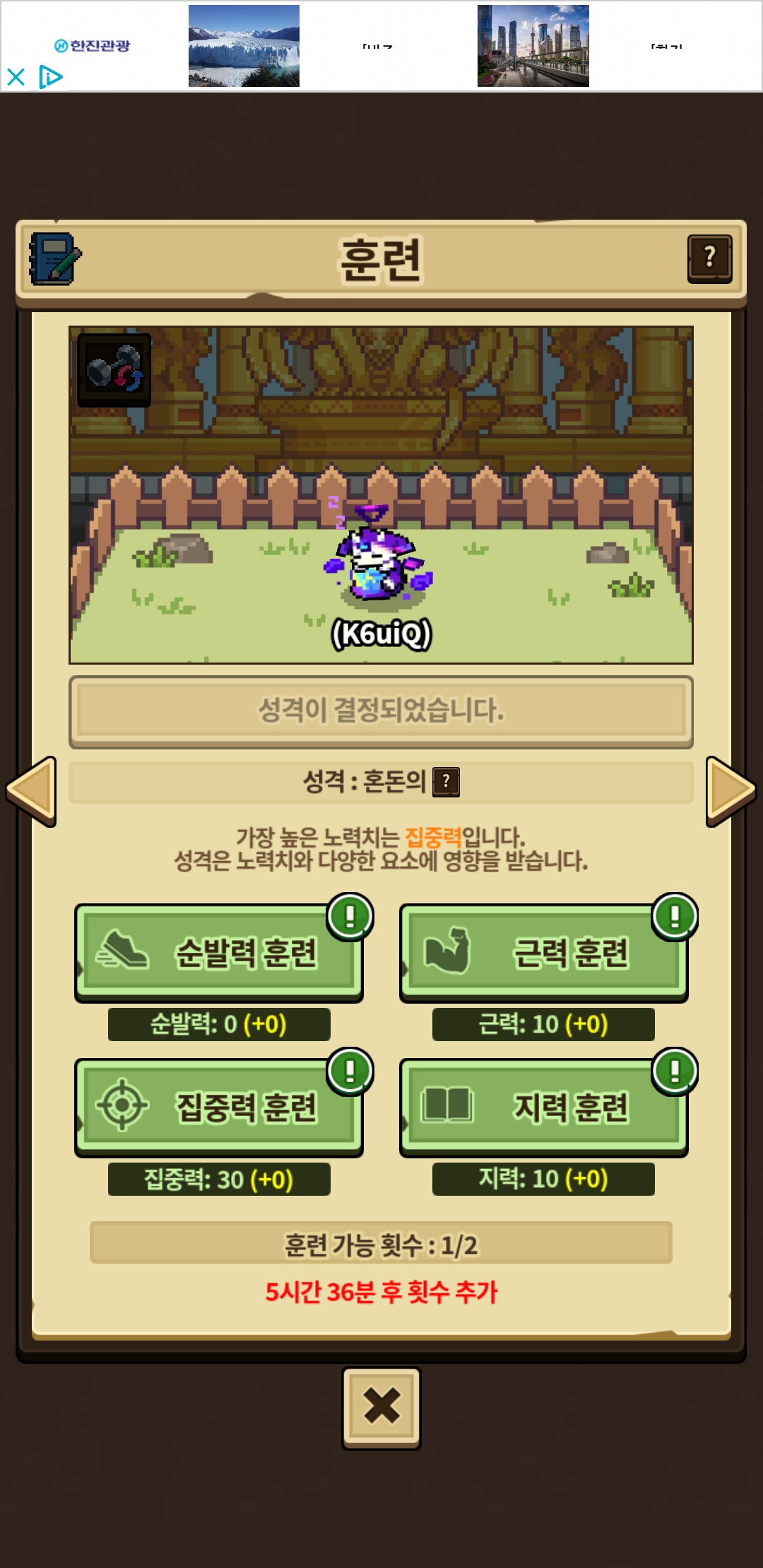Open the help button in the 훈련 header
The image size is (763, 1568).
point(709,259)
